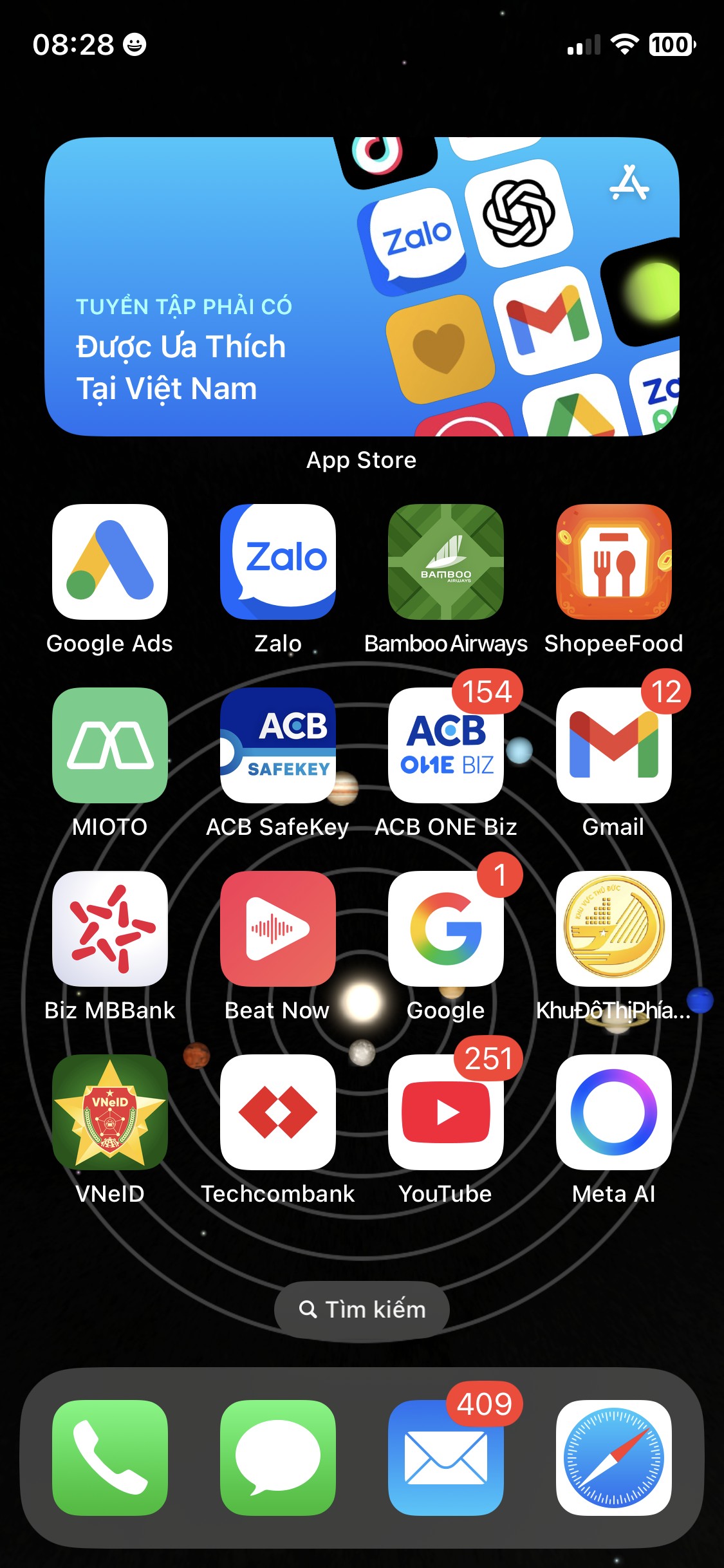Open Zalo app from the grid

click(x=278, y=562)
